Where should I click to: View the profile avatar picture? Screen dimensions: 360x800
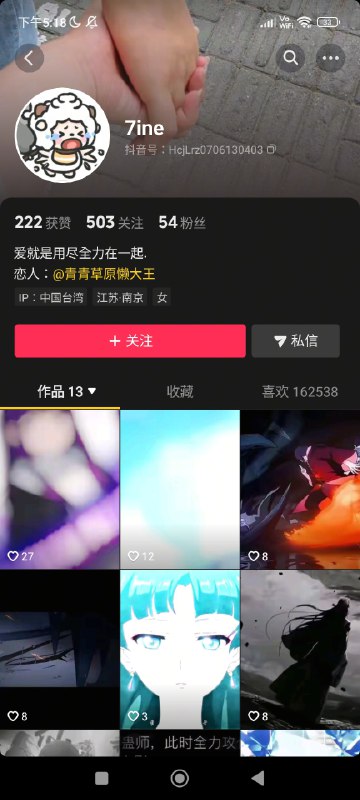click(x=62, y=135)
